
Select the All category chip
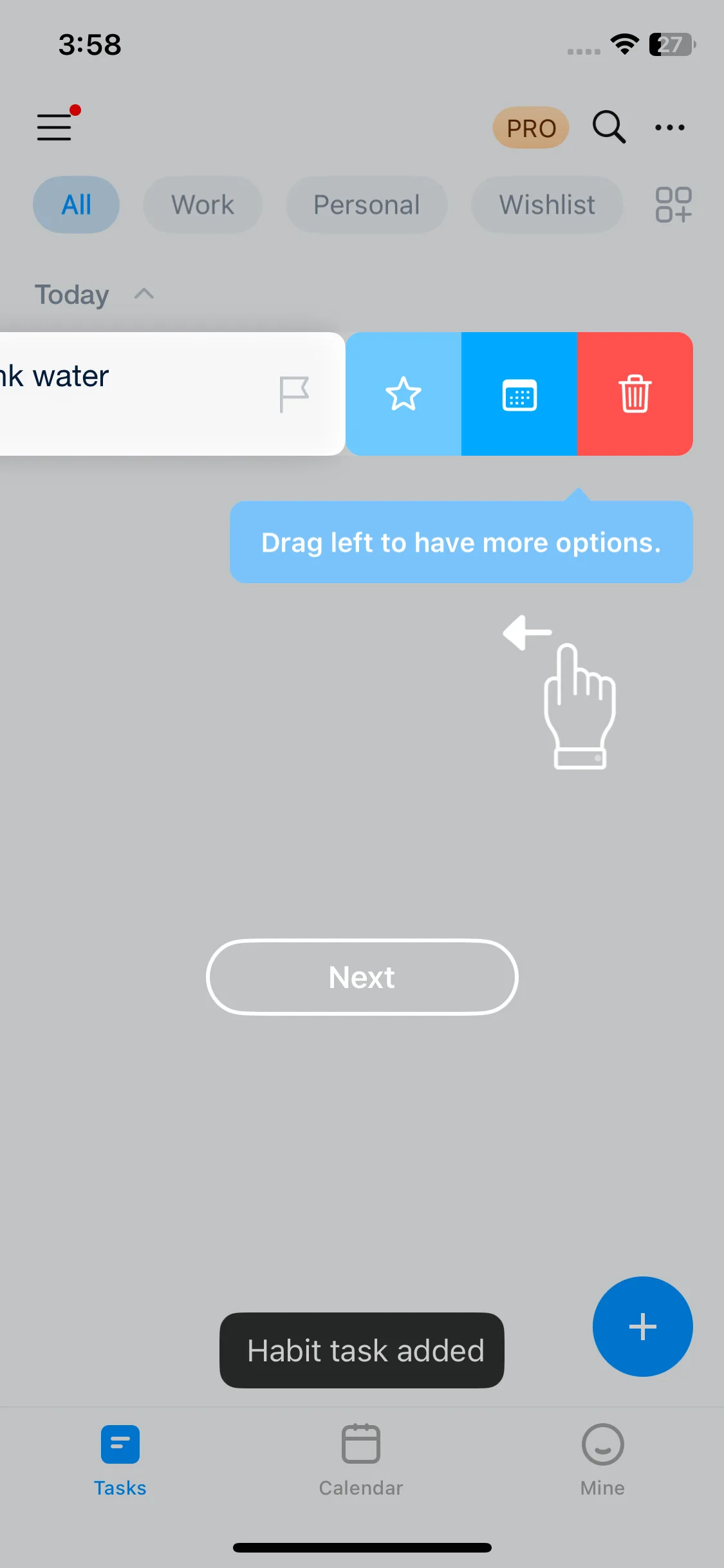pyautogui.click(x=76, y=205)
